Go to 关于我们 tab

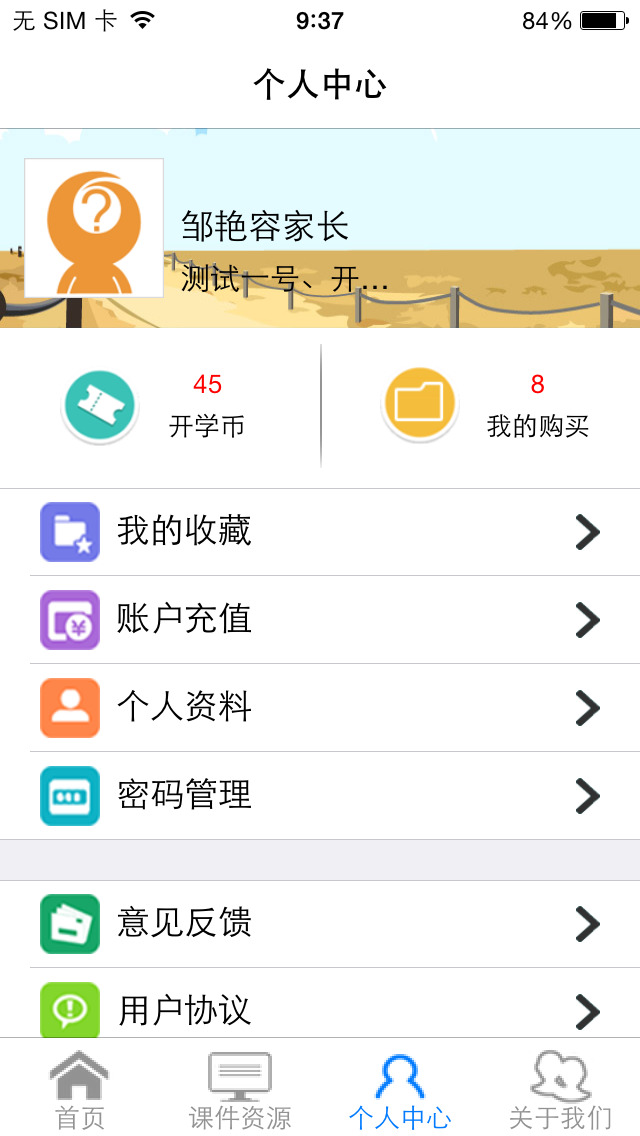tap(560, 1090)
